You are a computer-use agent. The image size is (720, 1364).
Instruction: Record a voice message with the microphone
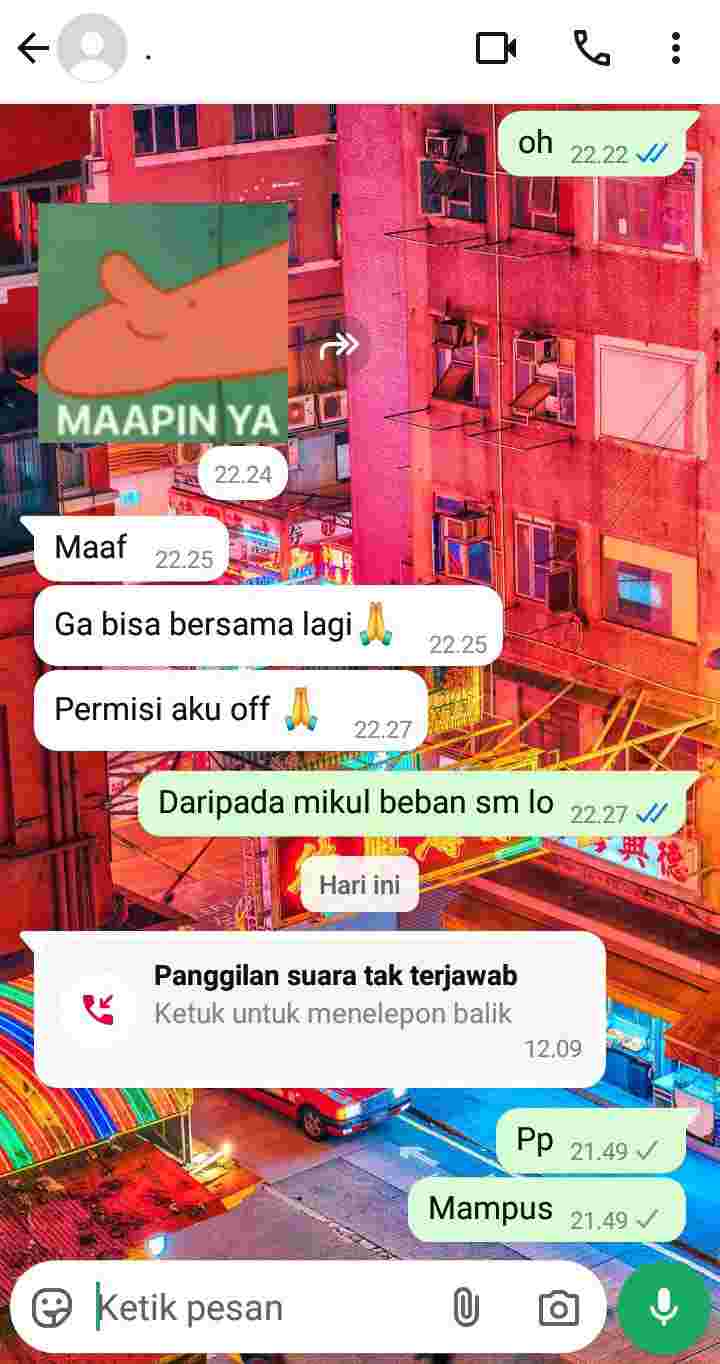pos(664,1307)
